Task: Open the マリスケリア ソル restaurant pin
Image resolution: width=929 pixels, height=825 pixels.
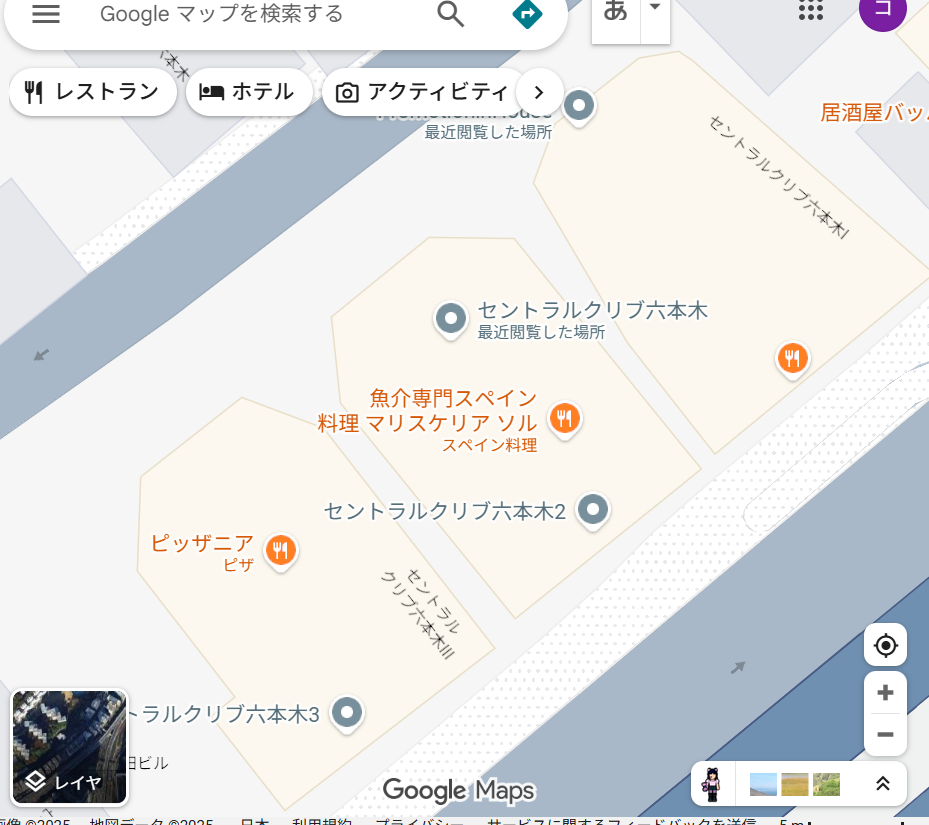Action: pyautogui.click(x=565, y=417)
